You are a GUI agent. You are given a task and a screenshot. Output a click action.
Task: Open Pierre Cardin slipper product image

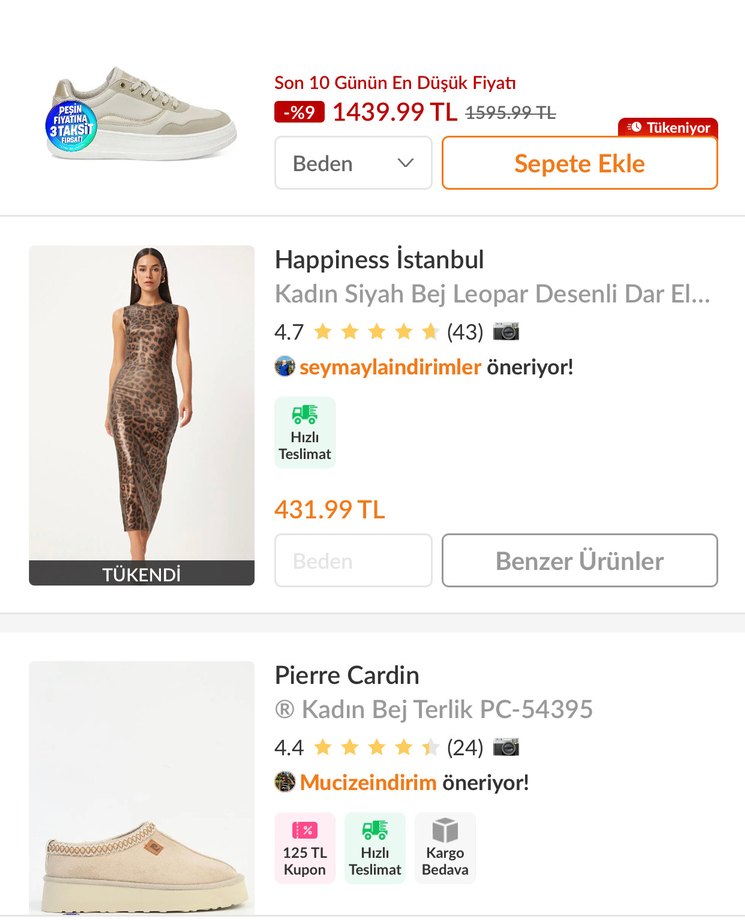click(x=142, y=786)
